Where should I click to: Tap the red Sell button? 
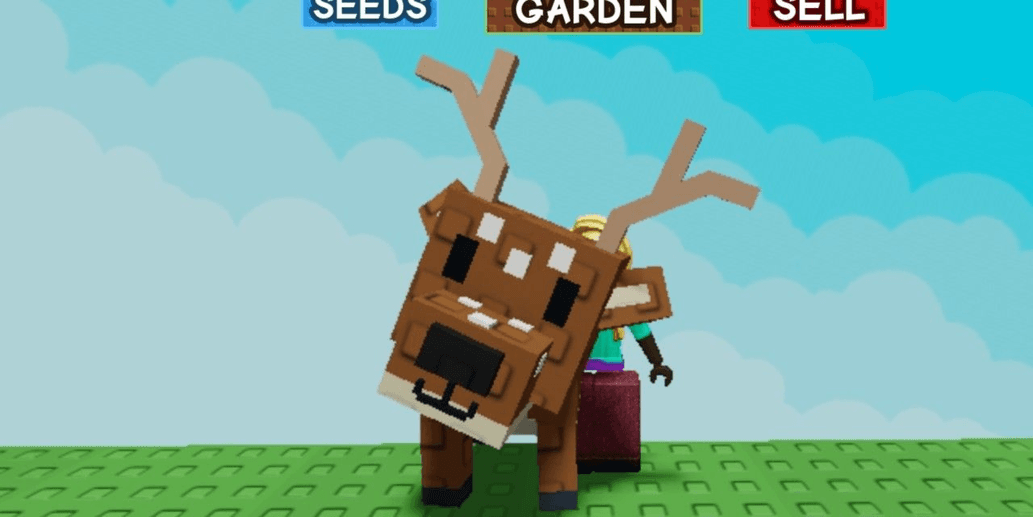coord(817,12)
